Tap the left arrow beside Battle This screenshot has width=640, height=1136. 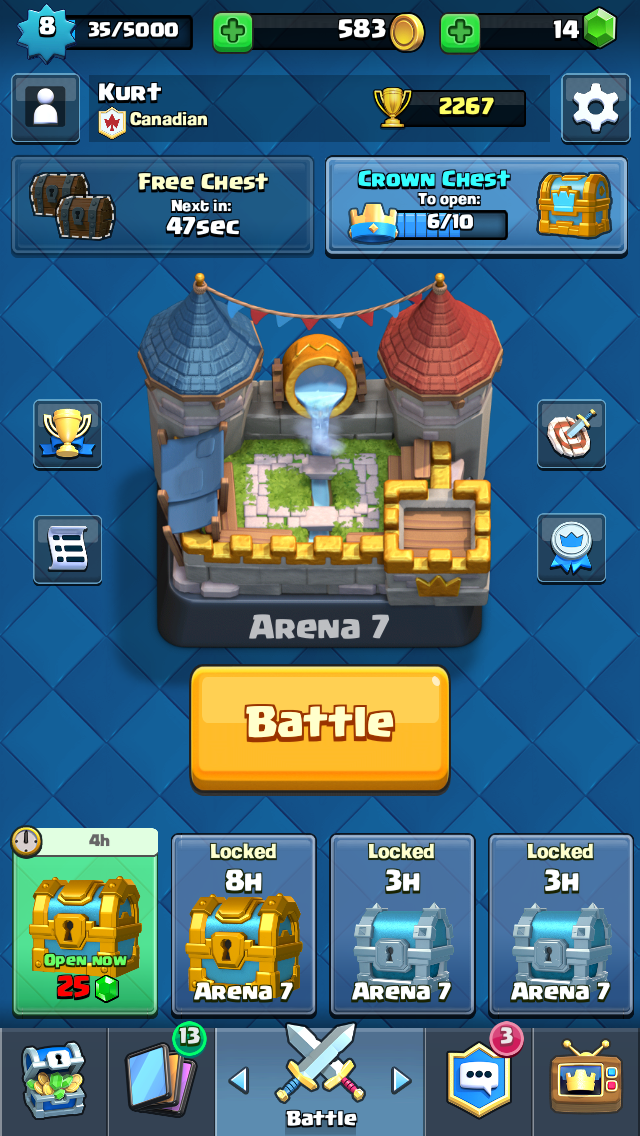click(238, 1080)
